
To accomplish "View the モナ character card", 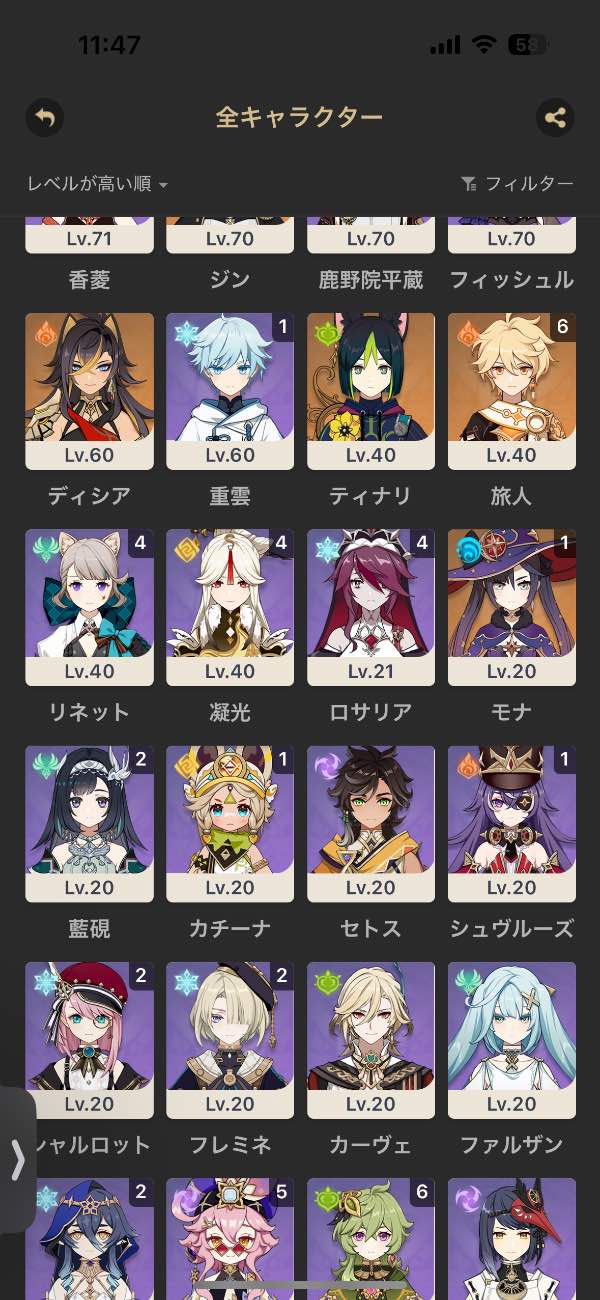I will tap(512, 607).
